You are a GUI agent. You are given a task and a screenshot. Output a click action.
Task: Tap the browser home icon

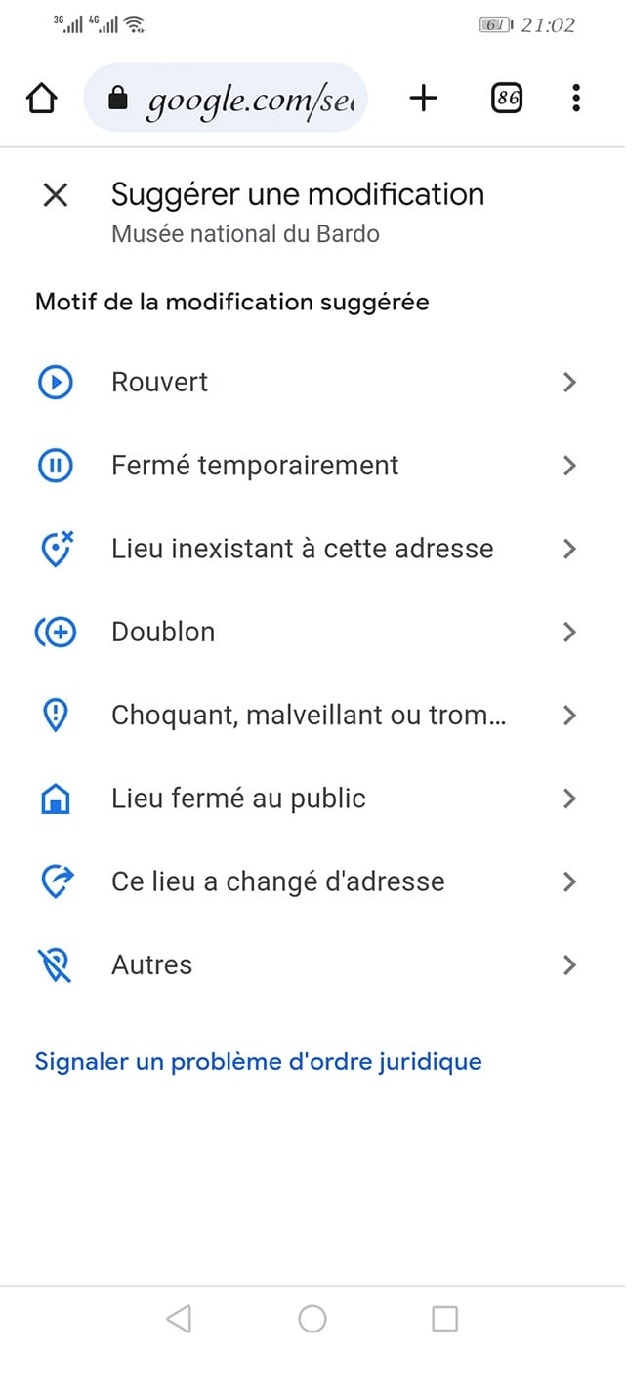41,98
